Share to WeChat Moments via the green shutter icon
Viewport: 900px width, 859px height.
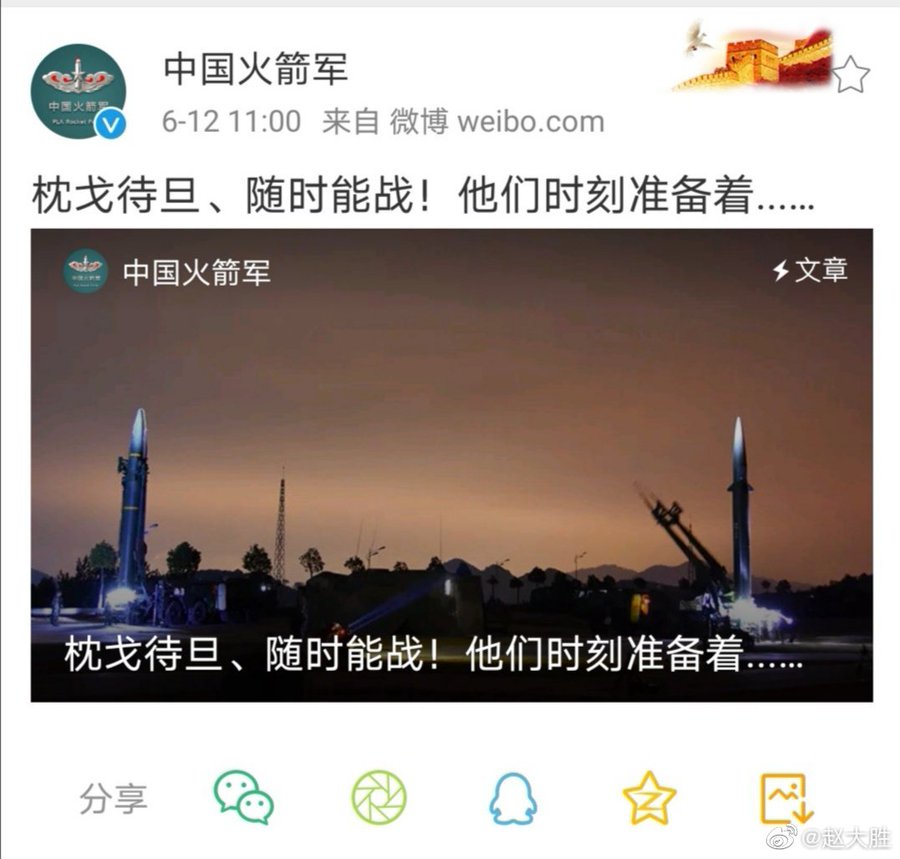point(379,799)
